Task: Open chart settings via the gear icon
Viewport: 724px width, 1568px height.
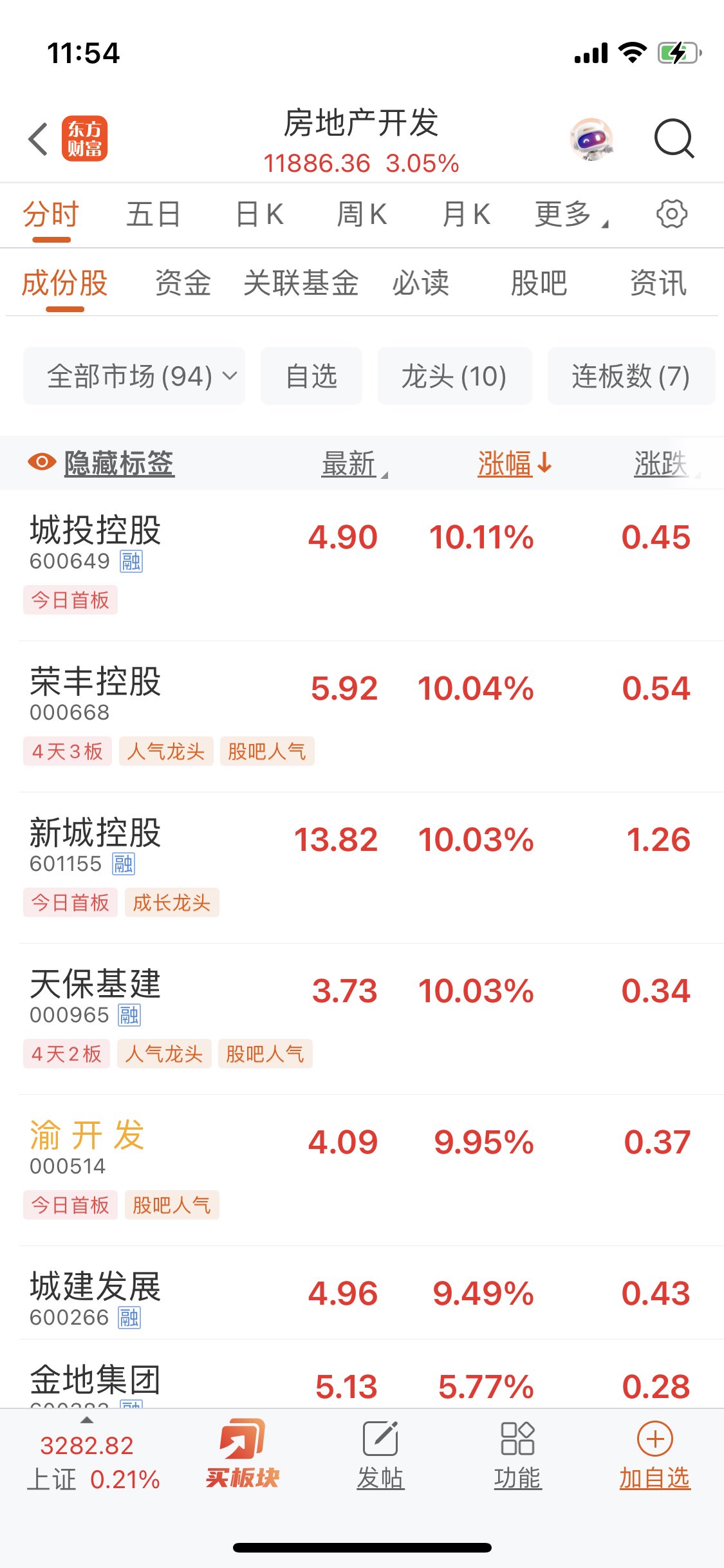Action: coord(672,214)
